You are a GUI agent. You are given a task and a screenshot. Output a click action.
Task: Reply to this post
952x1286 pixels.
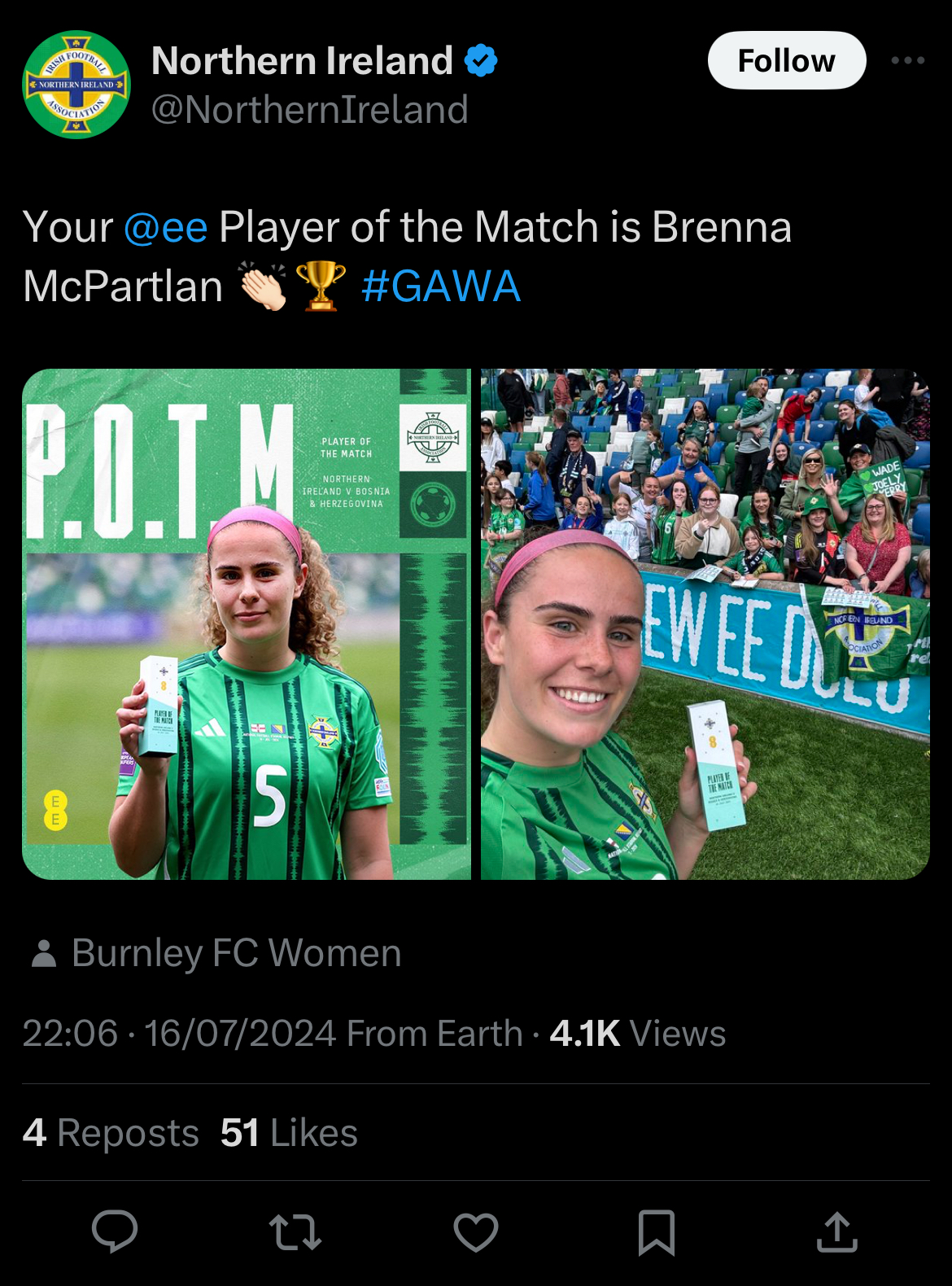point(115,1231)
